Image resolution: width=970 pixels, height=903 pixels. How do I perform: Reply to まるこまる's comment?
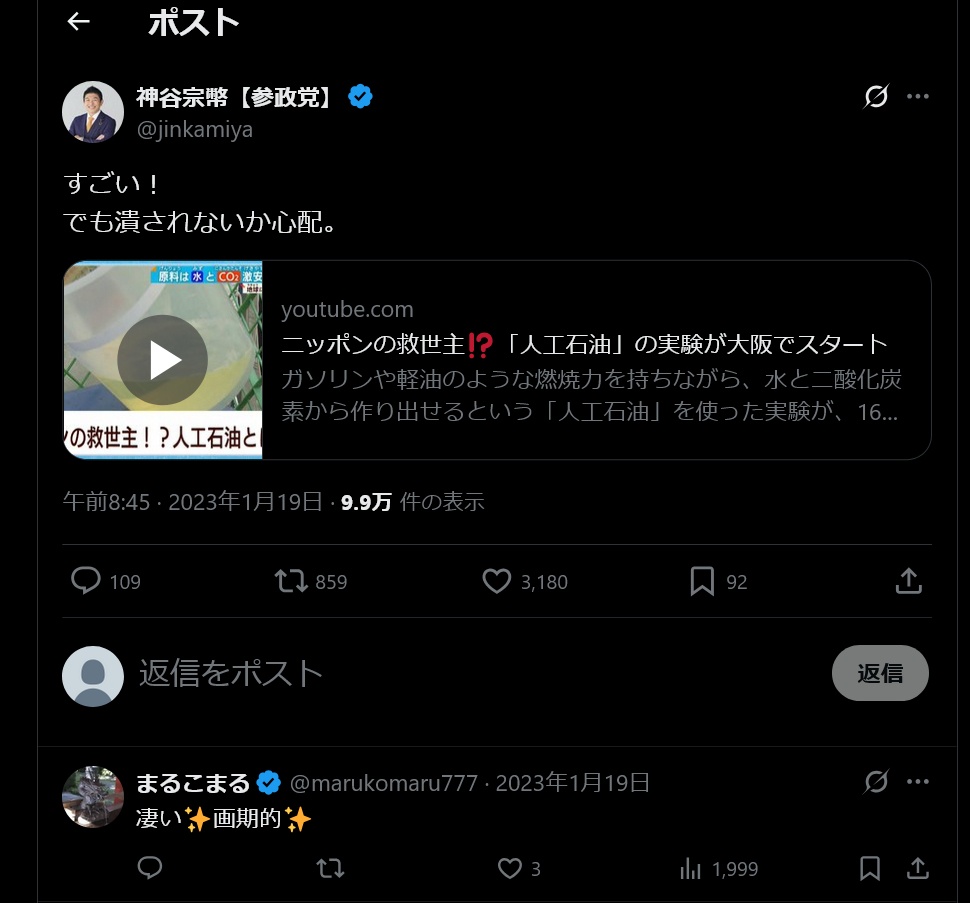[x=150, y=868]
